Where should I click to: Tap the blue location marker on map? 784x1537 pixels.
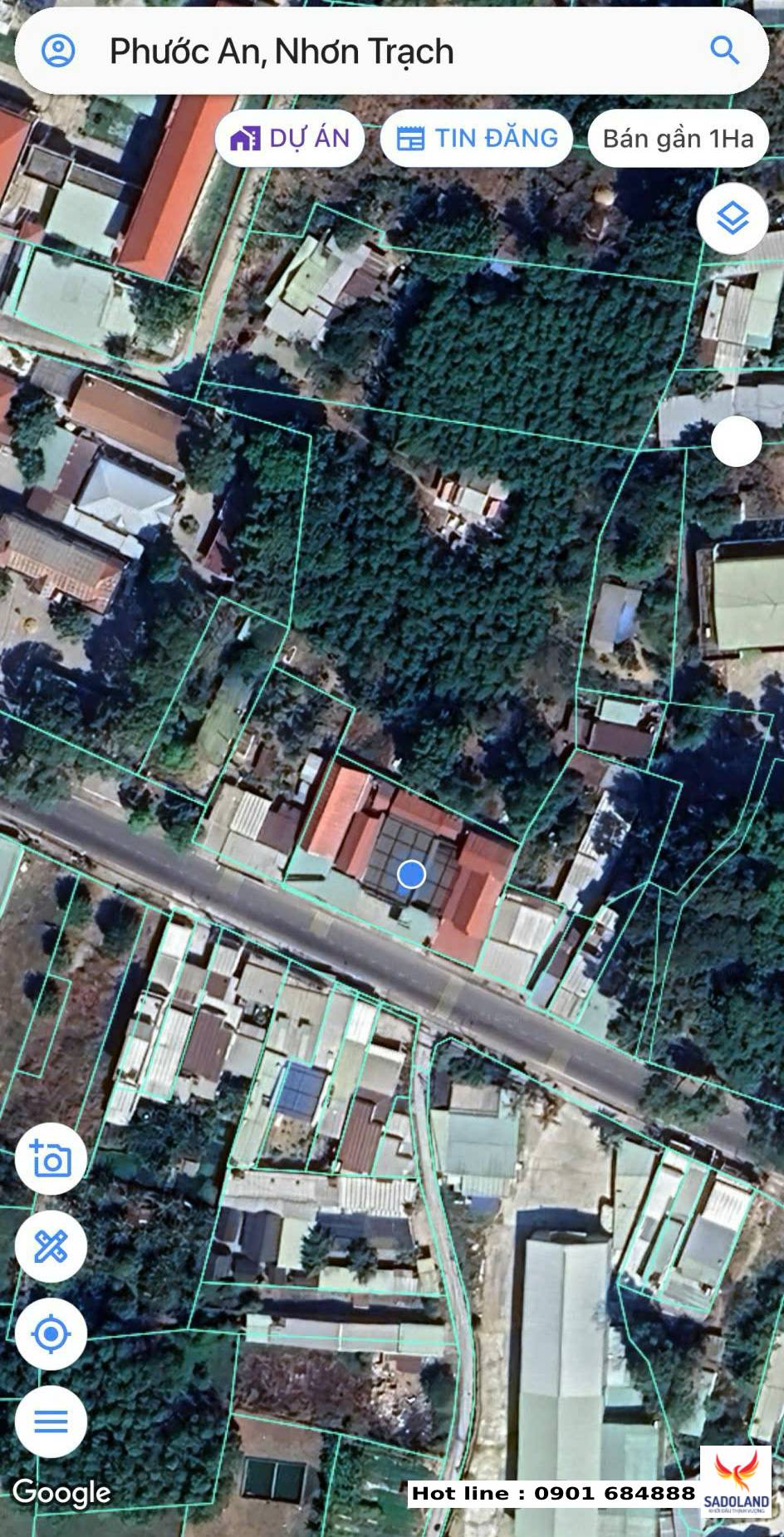click(411, 874)
